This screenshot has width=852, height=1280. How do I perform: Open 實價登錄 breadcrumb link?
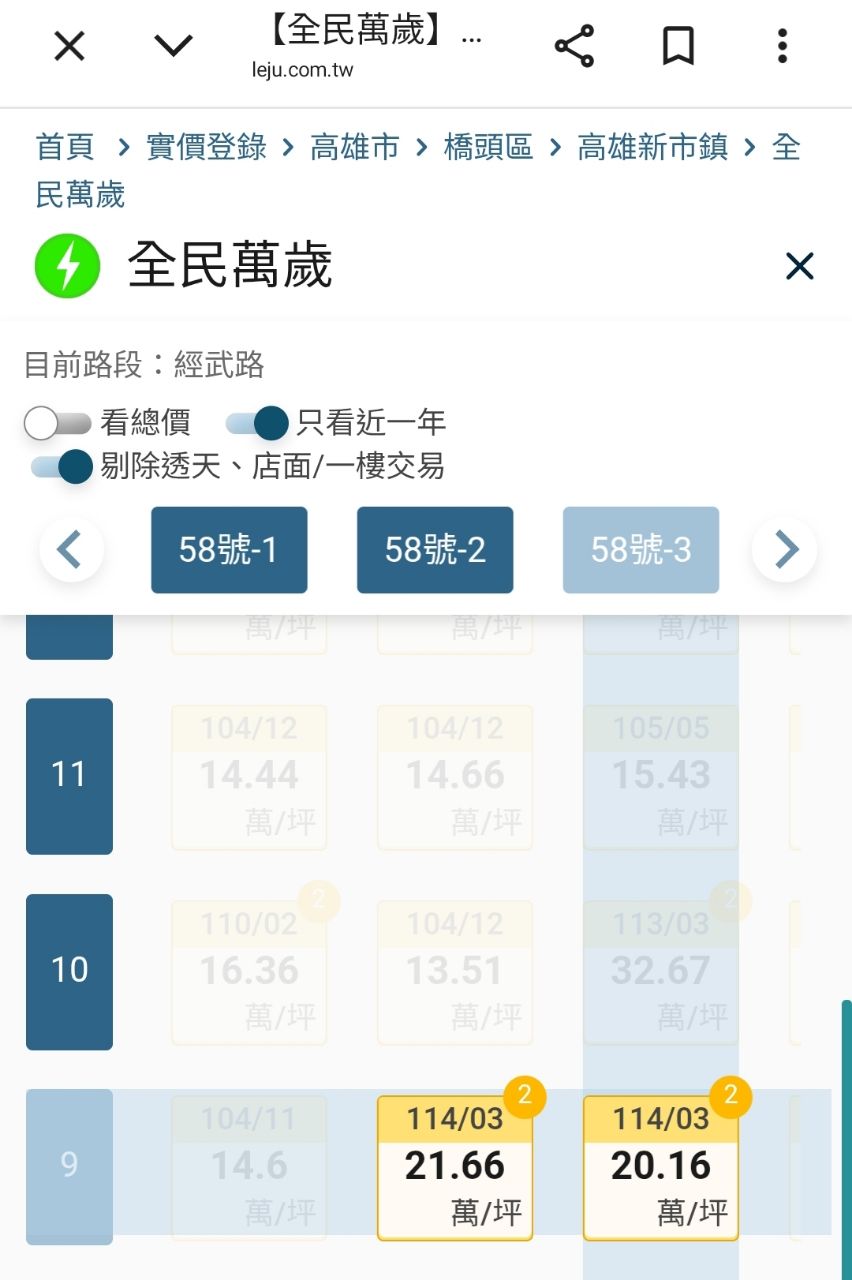(206, 148)
